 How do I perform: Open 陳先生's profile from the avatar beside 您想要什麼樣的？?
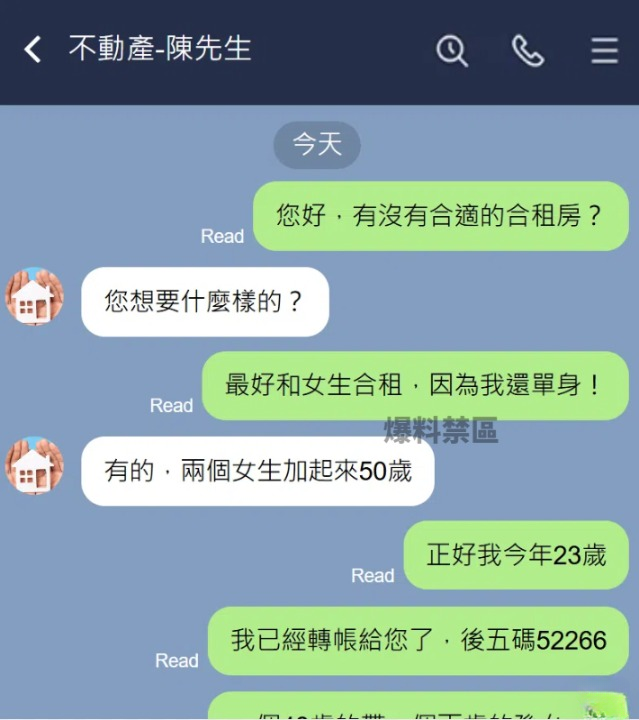(x=35, y=296)
